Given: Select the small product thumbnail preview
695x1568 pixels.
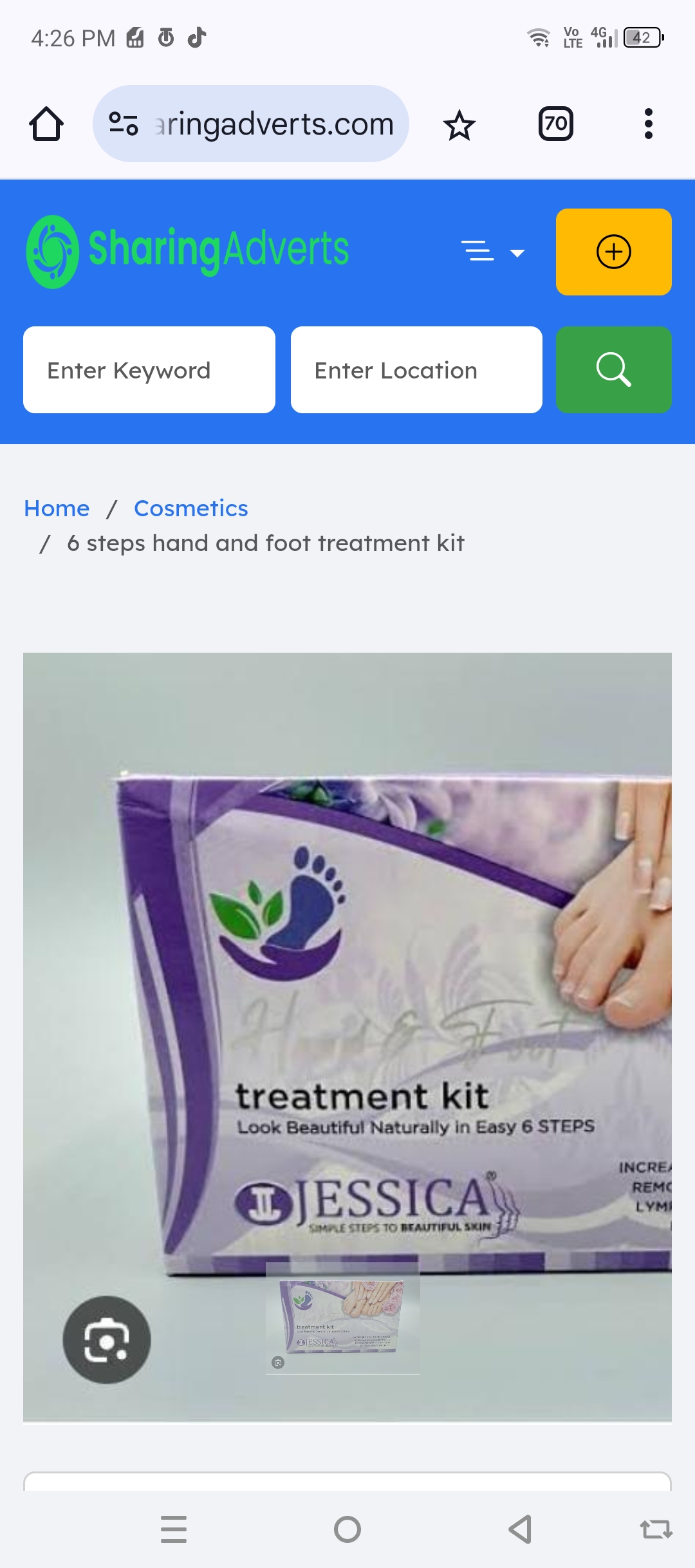Looking at the screenshot, I should coord(342,1318).
